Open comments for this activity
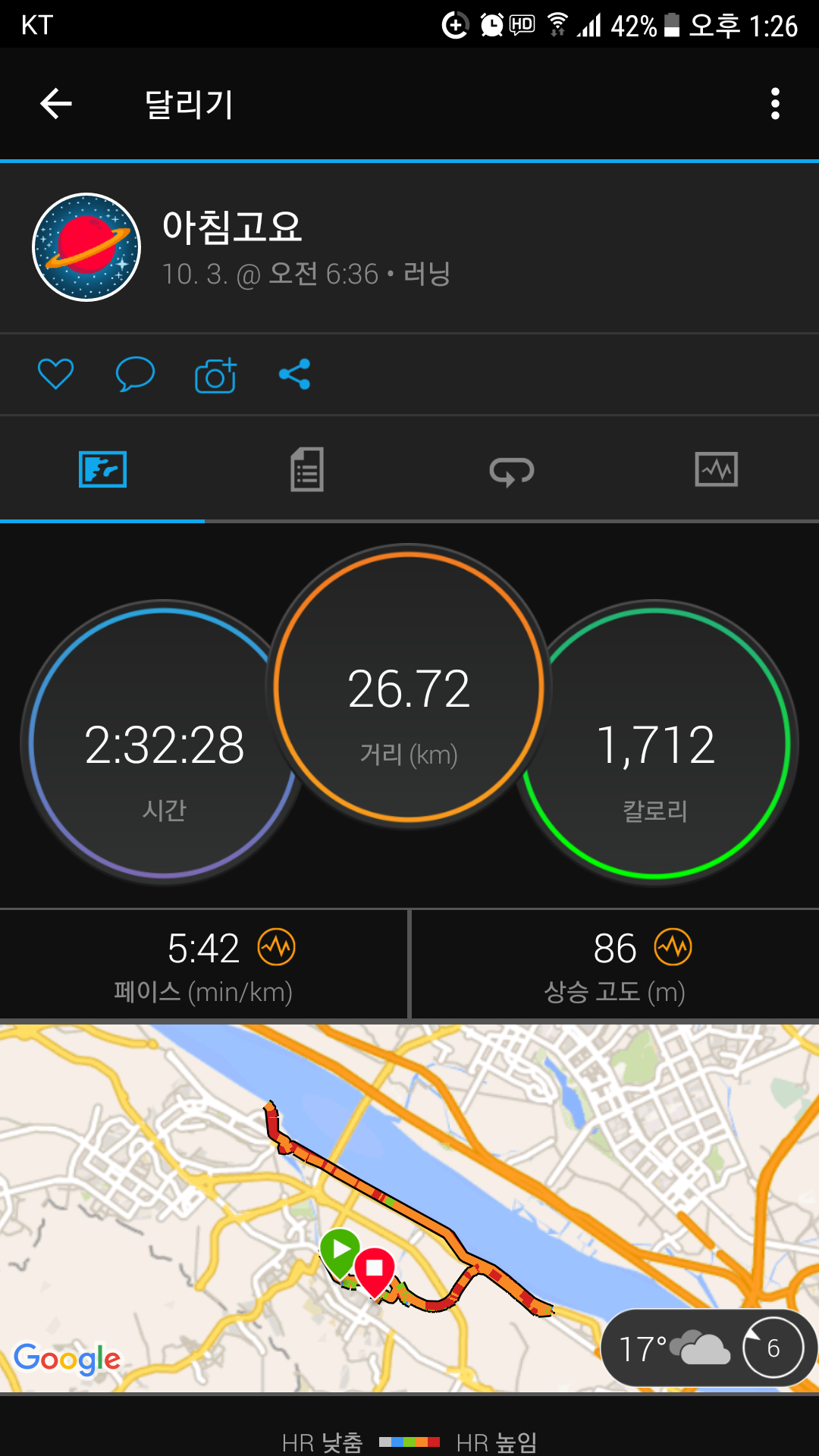This screenshot has height=1456, width=819. pos(135,375)
